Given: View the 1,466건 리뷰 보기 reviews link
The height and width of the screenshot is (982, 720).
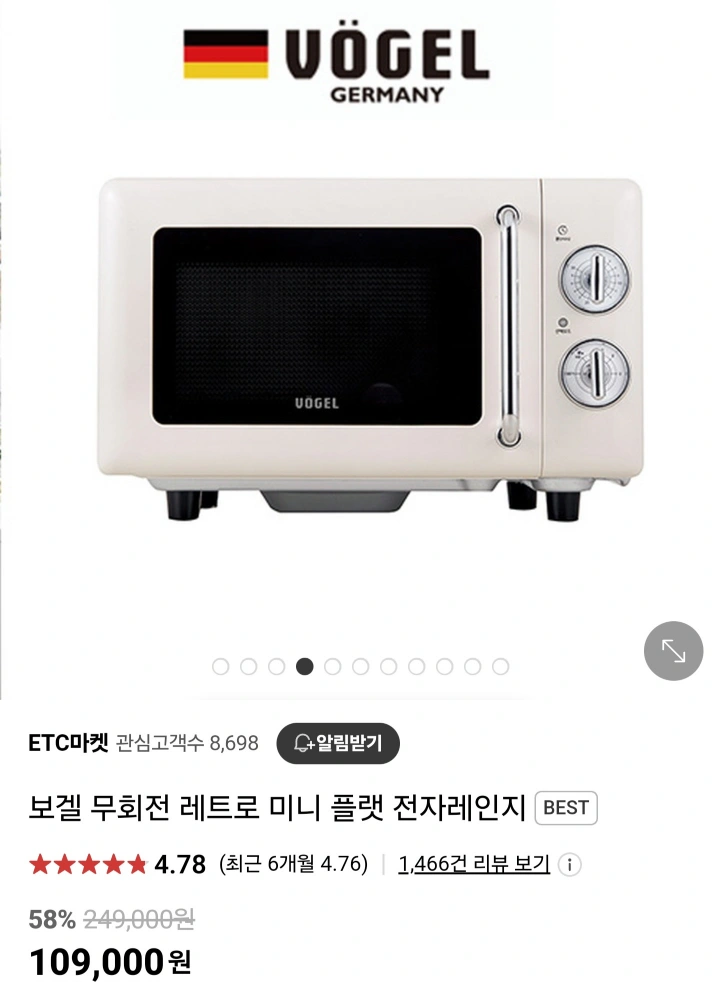Looking at the screenshot, I should 474,864.
